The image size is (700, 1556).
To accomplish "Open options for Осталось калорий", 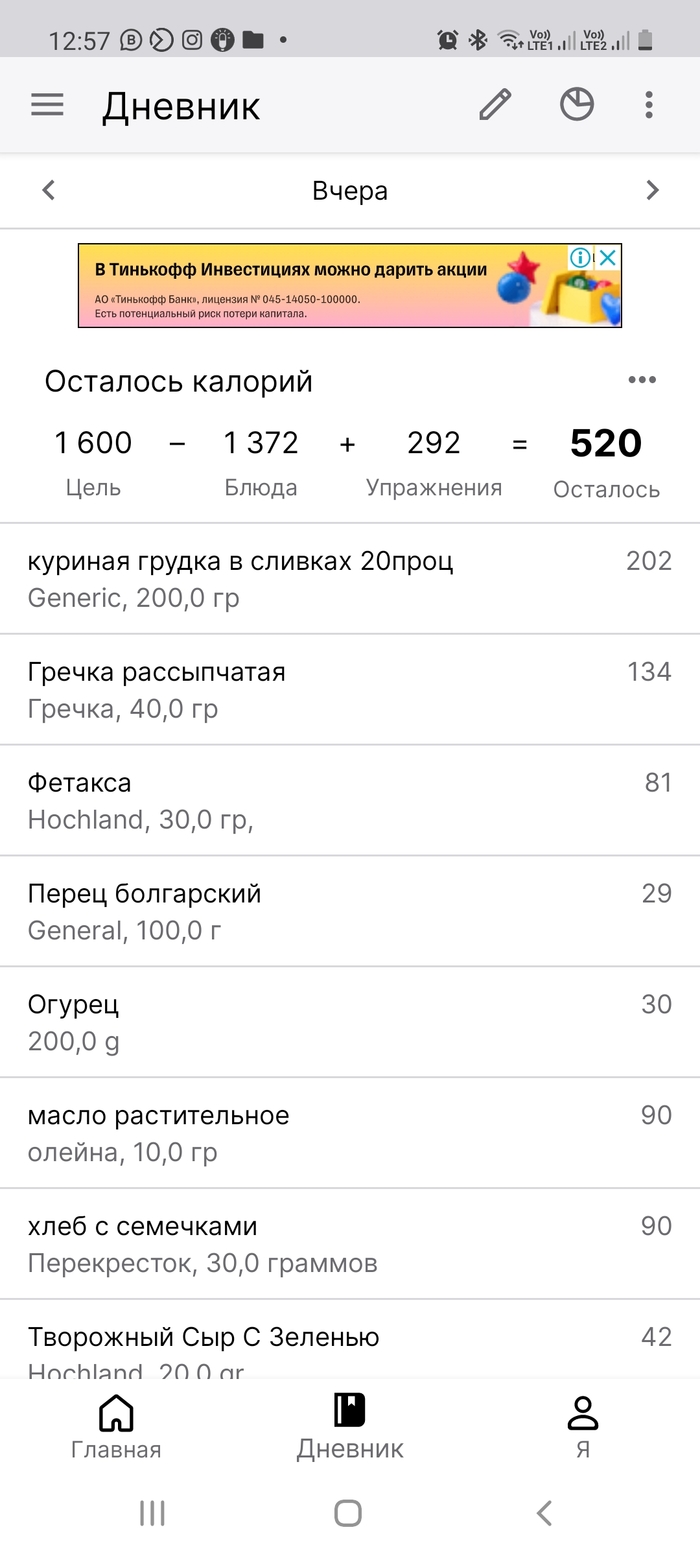I will point(642,380).
